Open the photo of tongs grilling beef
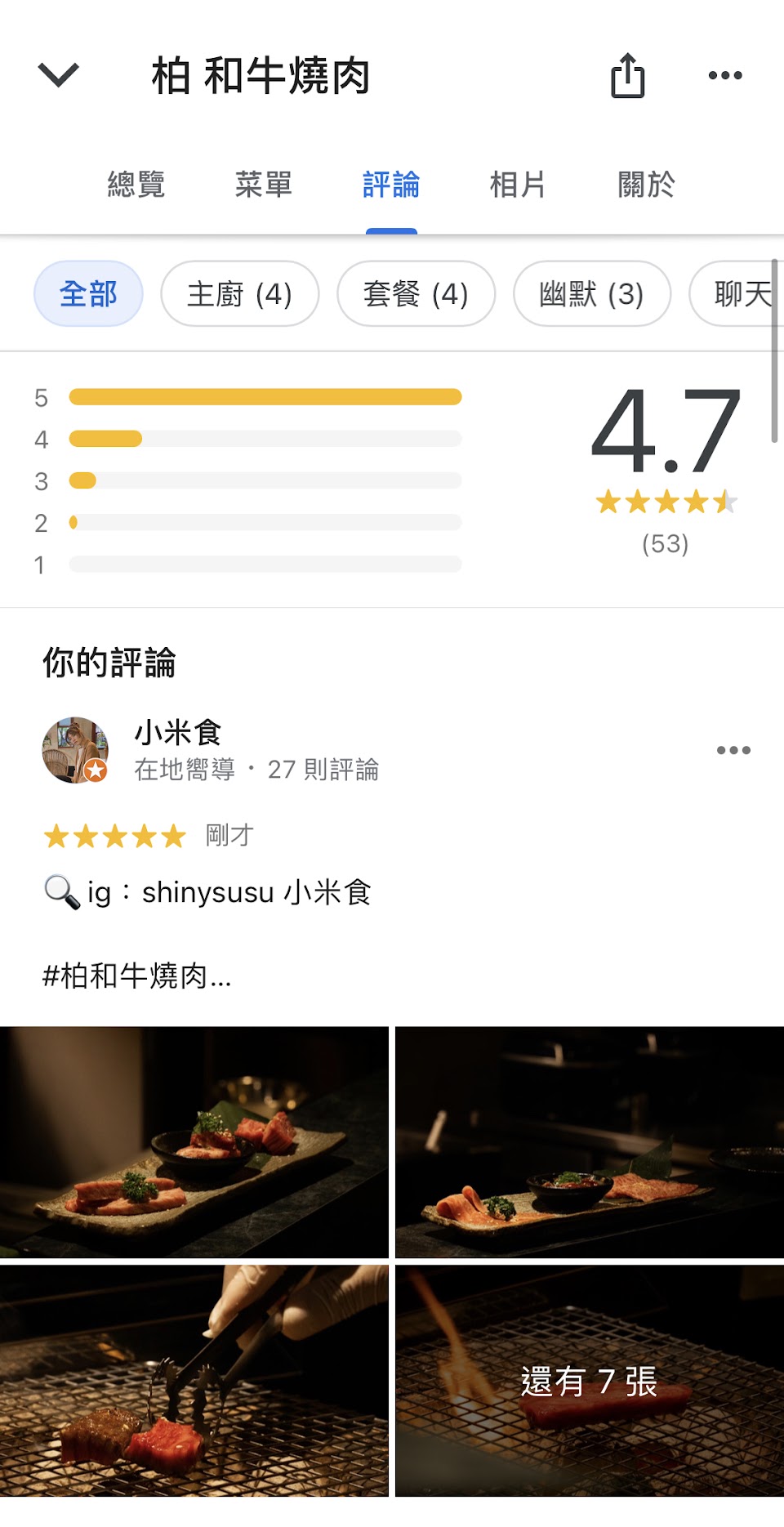The image size is (784, 1527). point(194,1381)
